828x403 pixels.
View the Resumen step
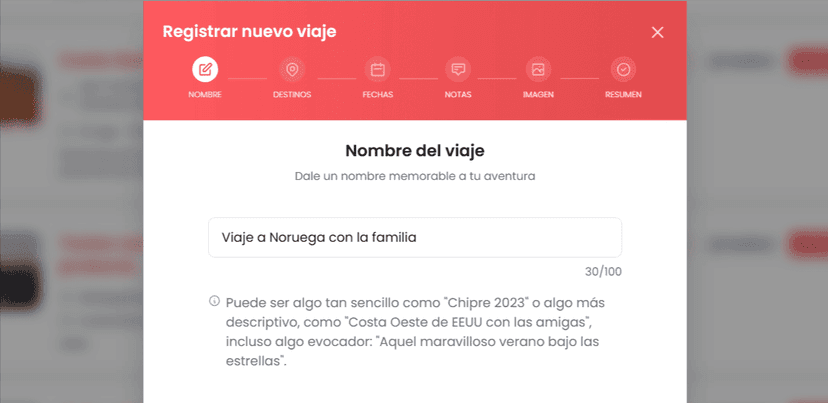pyautogui.click(x=623, y=70)
